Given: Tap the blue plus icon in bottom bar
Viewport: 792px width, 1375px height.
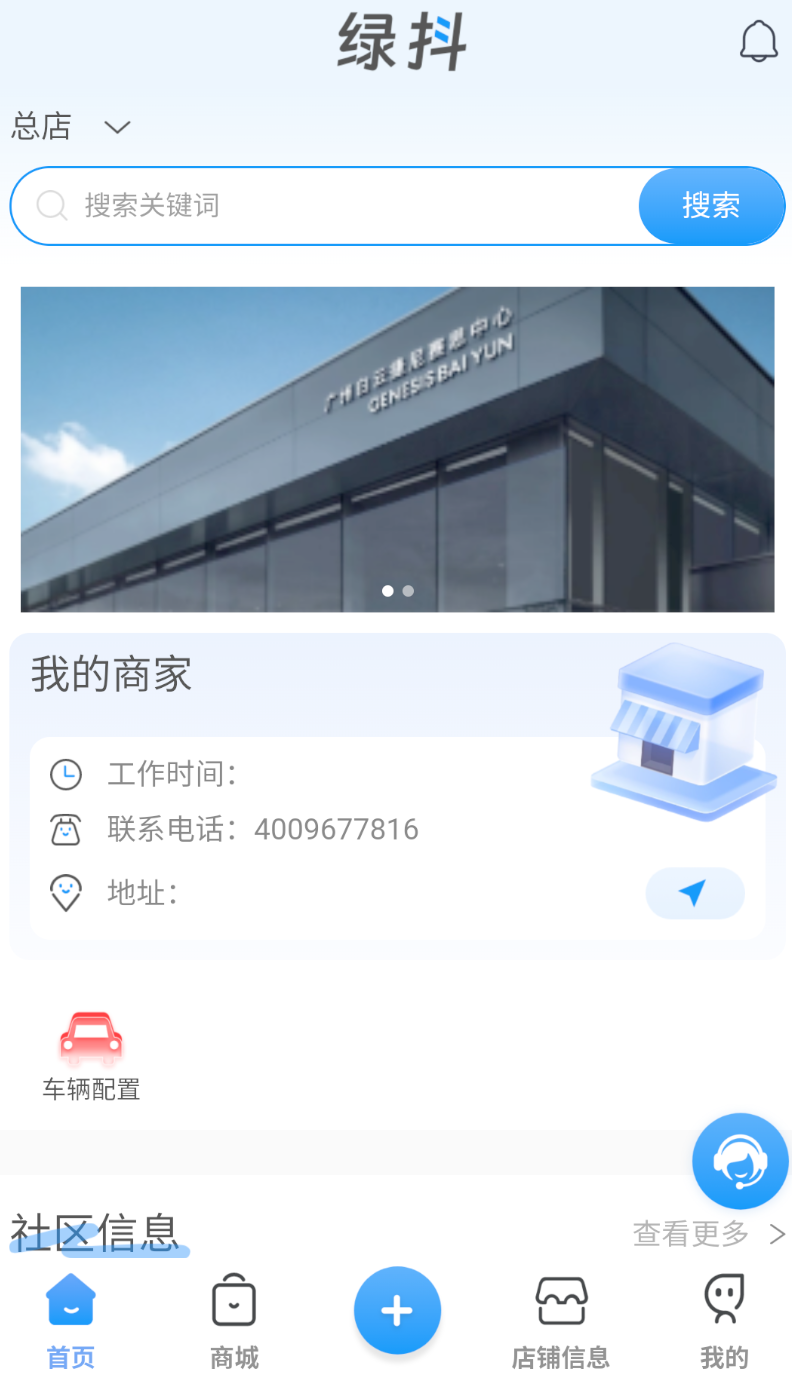Looking at the screenshot, I should pos(397,1311).
